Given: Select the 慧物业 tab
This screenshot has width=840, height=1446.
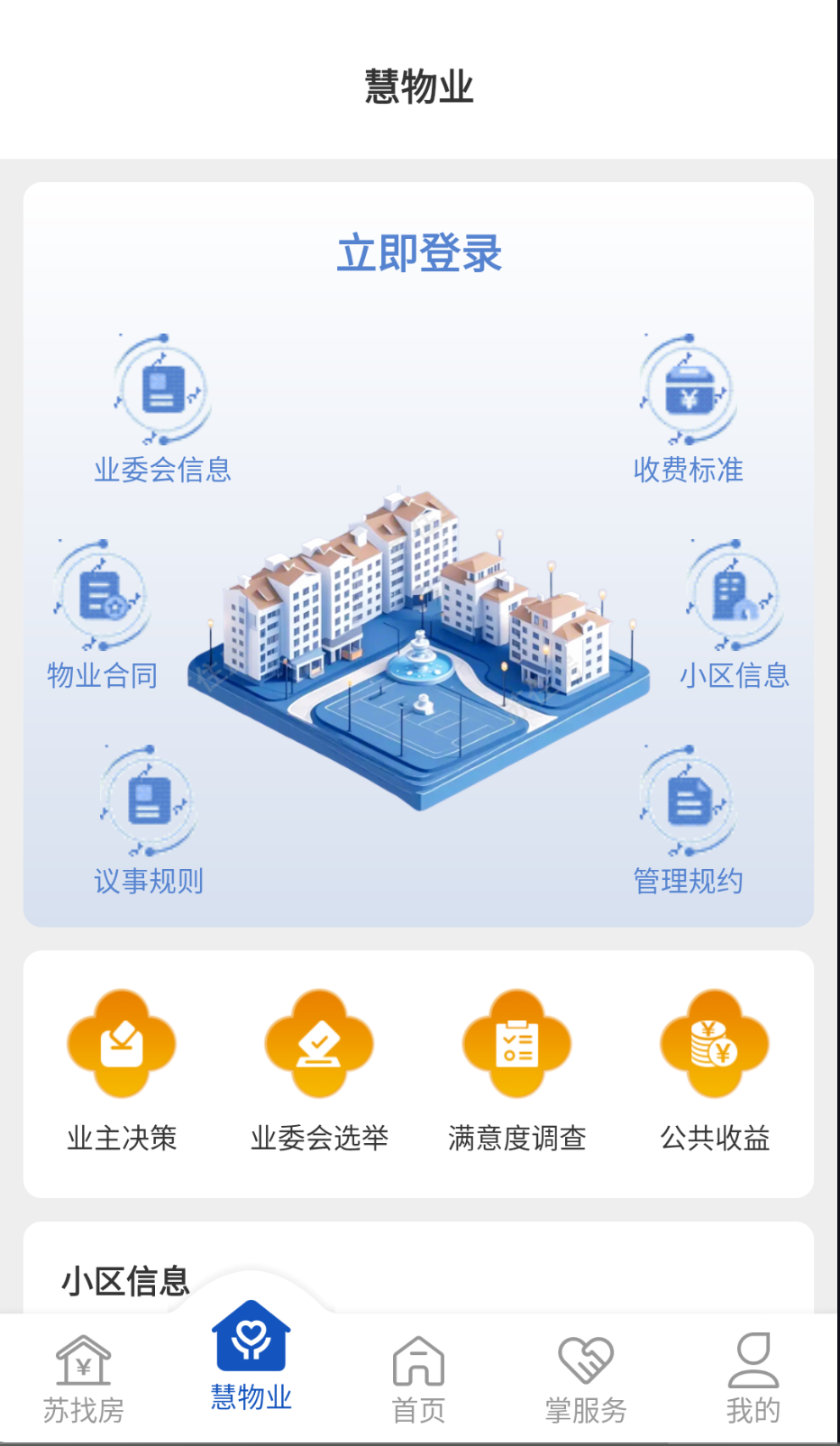Looking at the screenshot, I should tap(251, 1357).
